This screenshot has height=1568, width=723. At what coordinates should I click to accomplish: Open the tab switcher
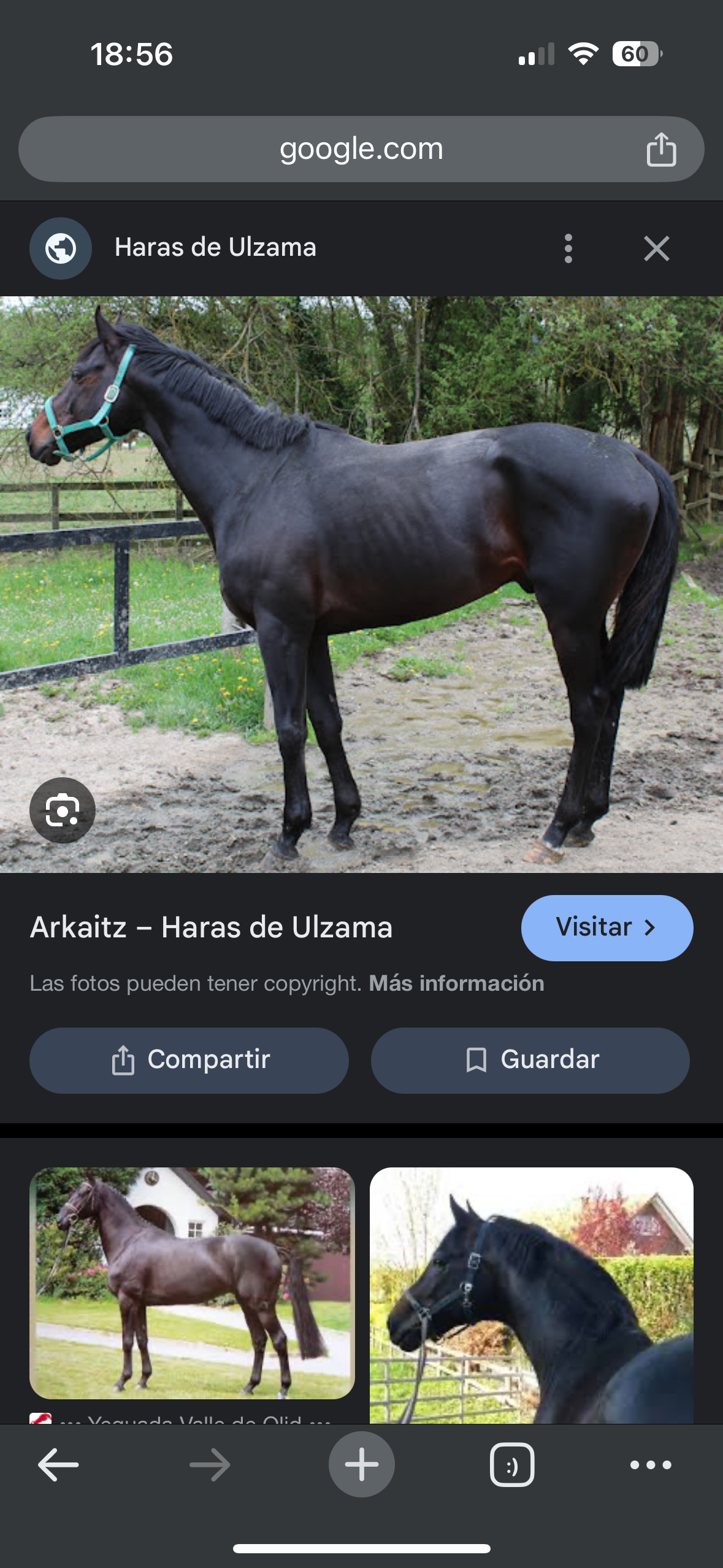click(512, 1465)
